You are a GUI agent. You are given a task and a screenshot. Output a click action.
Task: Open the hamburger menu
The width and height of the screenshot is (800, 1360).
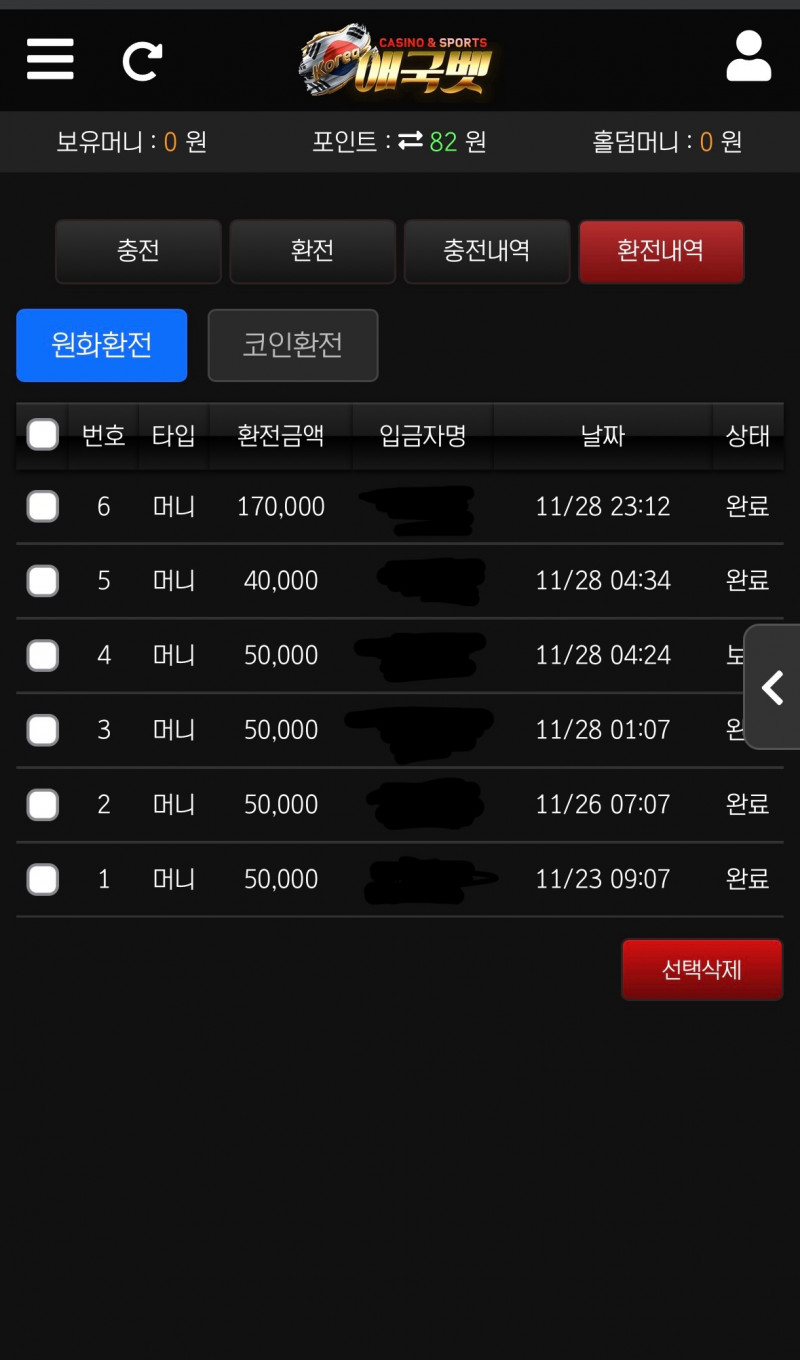coord(50,60)
